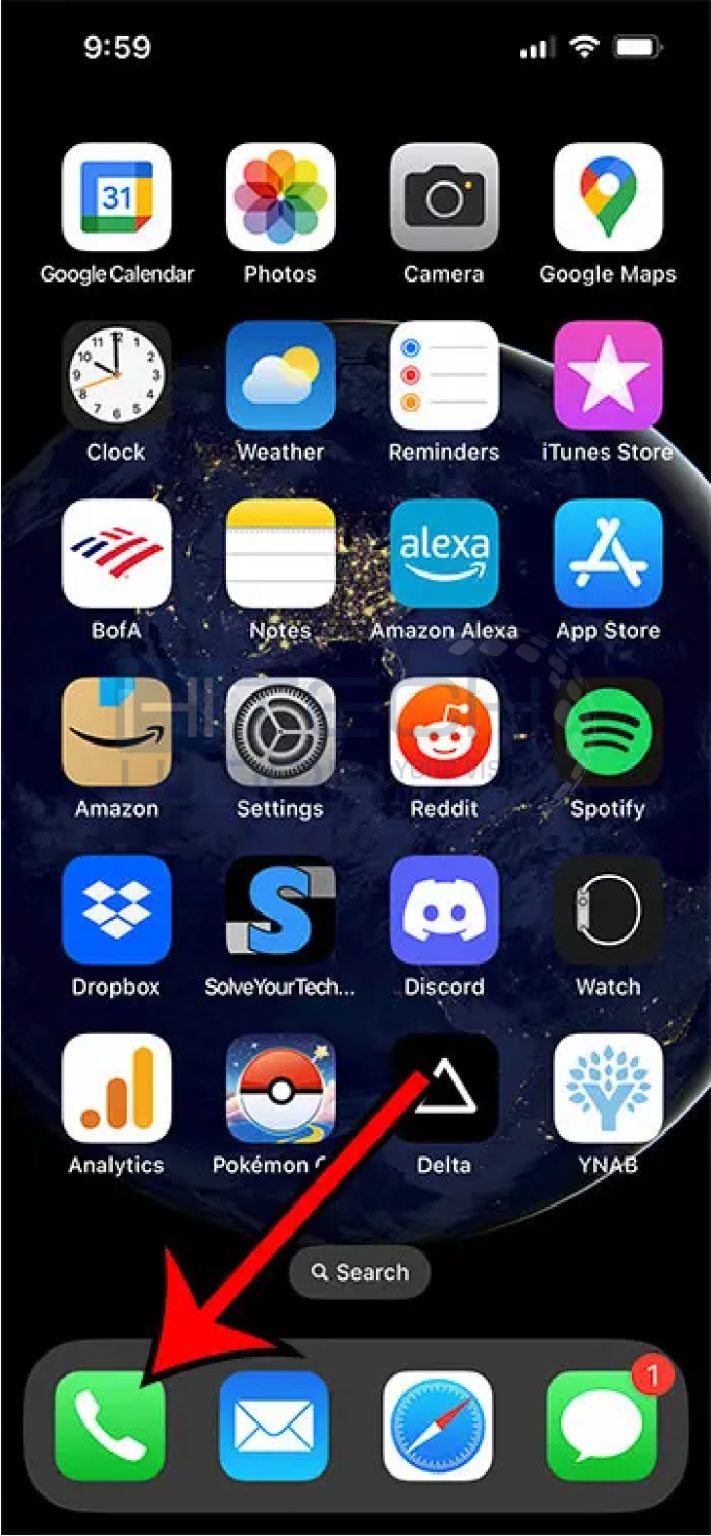The image size is (711, 1536).
Task: Launch the Mail app
Action: (x=274, y=1425)
